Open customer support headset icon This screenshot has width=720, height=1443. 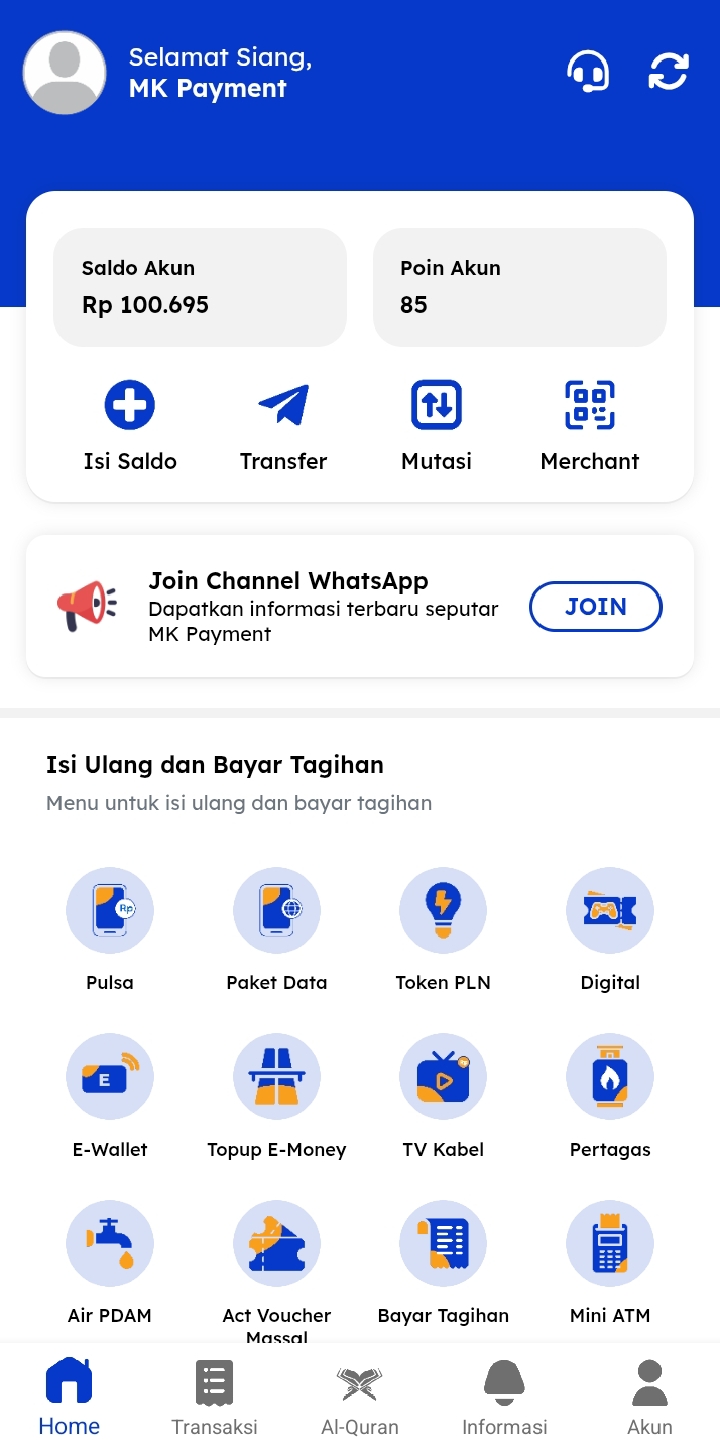(x=589, y=71)
